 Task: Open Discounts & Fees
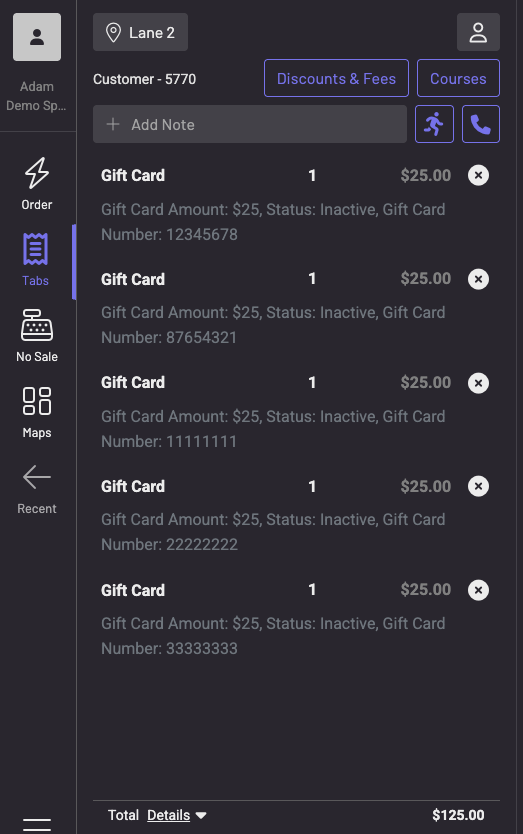click(x=336, y=78)
